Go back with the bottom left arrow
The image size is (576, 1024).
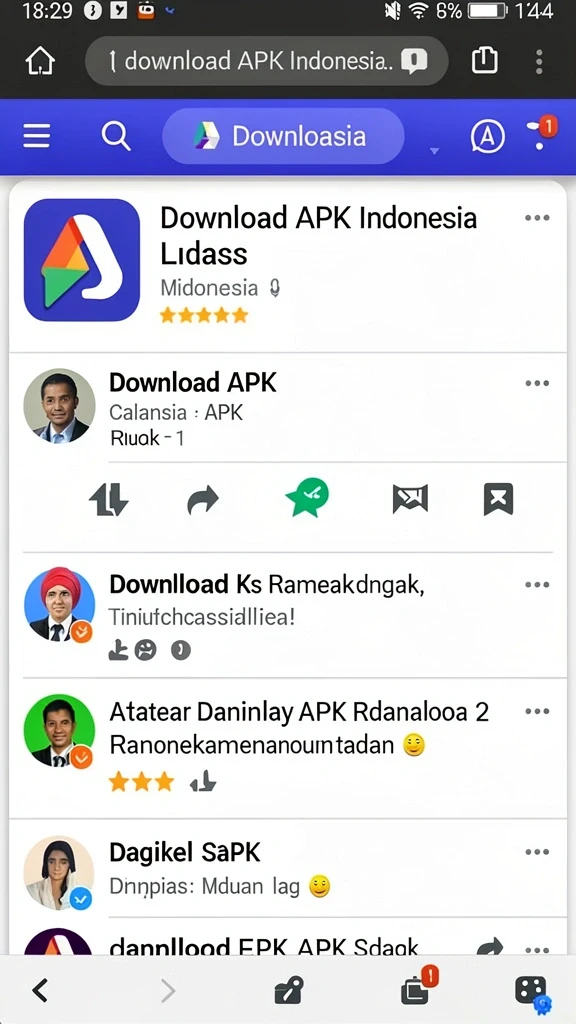pyautogui.click(x=40, y=990)
